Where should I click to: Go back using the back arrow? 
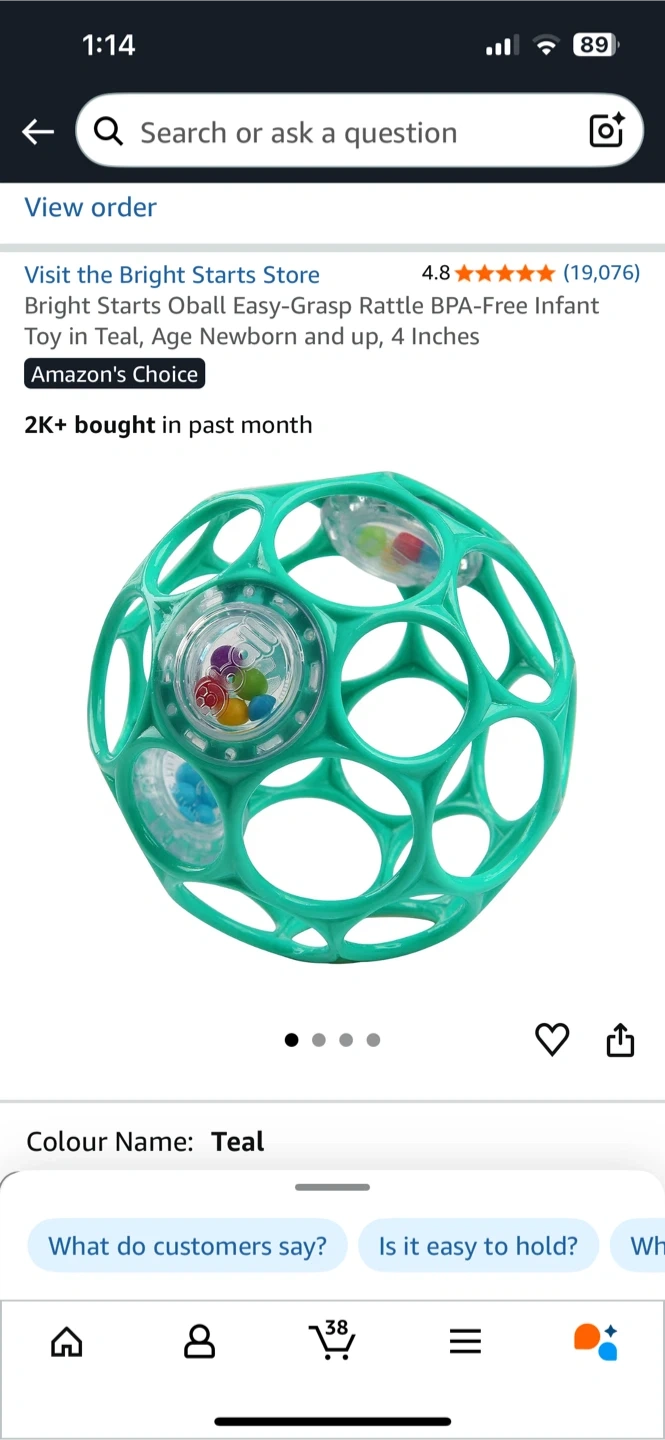click(x=38, y=132)
